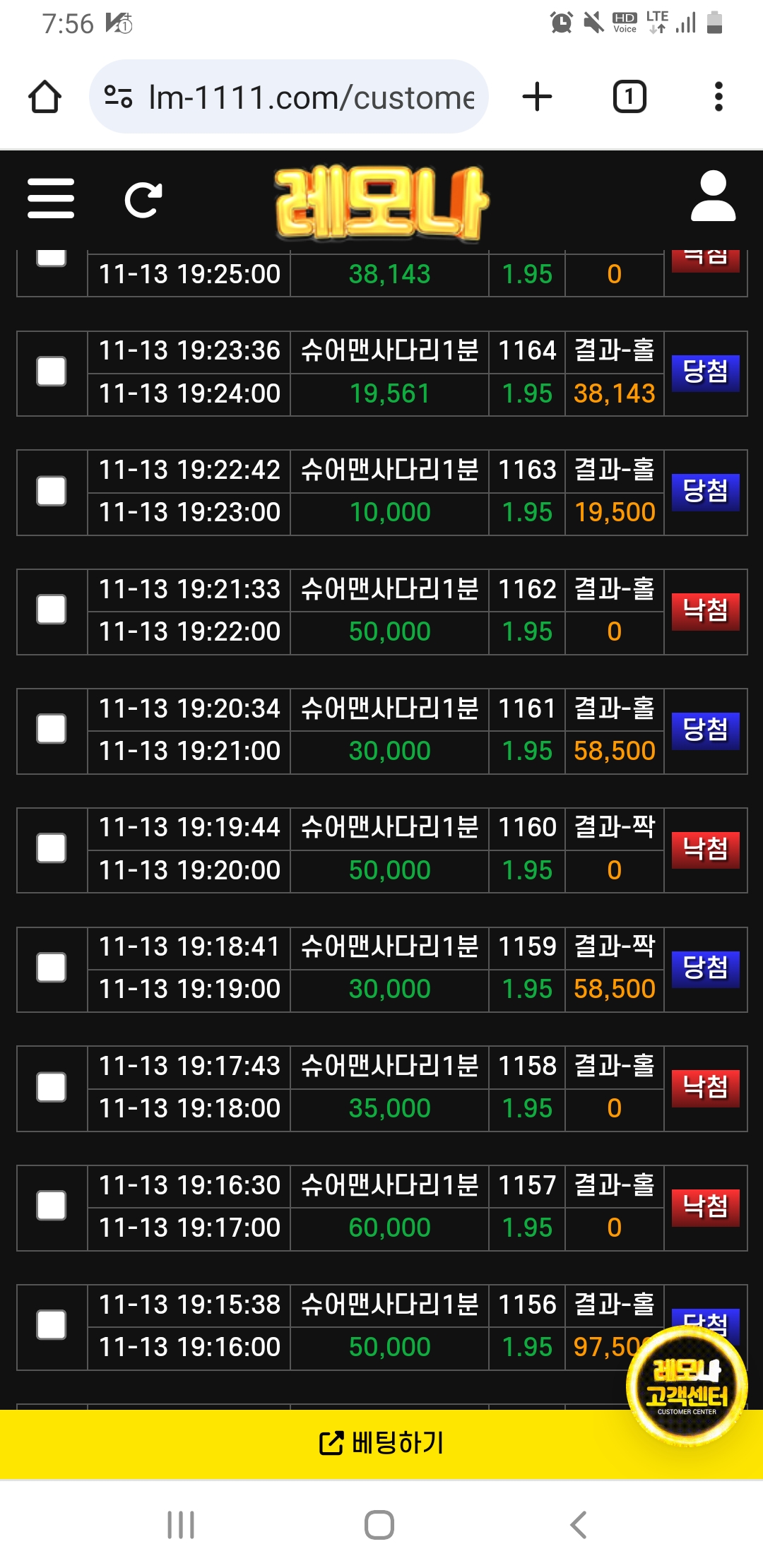The width and height of the screenshot is (763, 1568).
Task: Select the checkbox for round 1159
Action: [52, 968]
